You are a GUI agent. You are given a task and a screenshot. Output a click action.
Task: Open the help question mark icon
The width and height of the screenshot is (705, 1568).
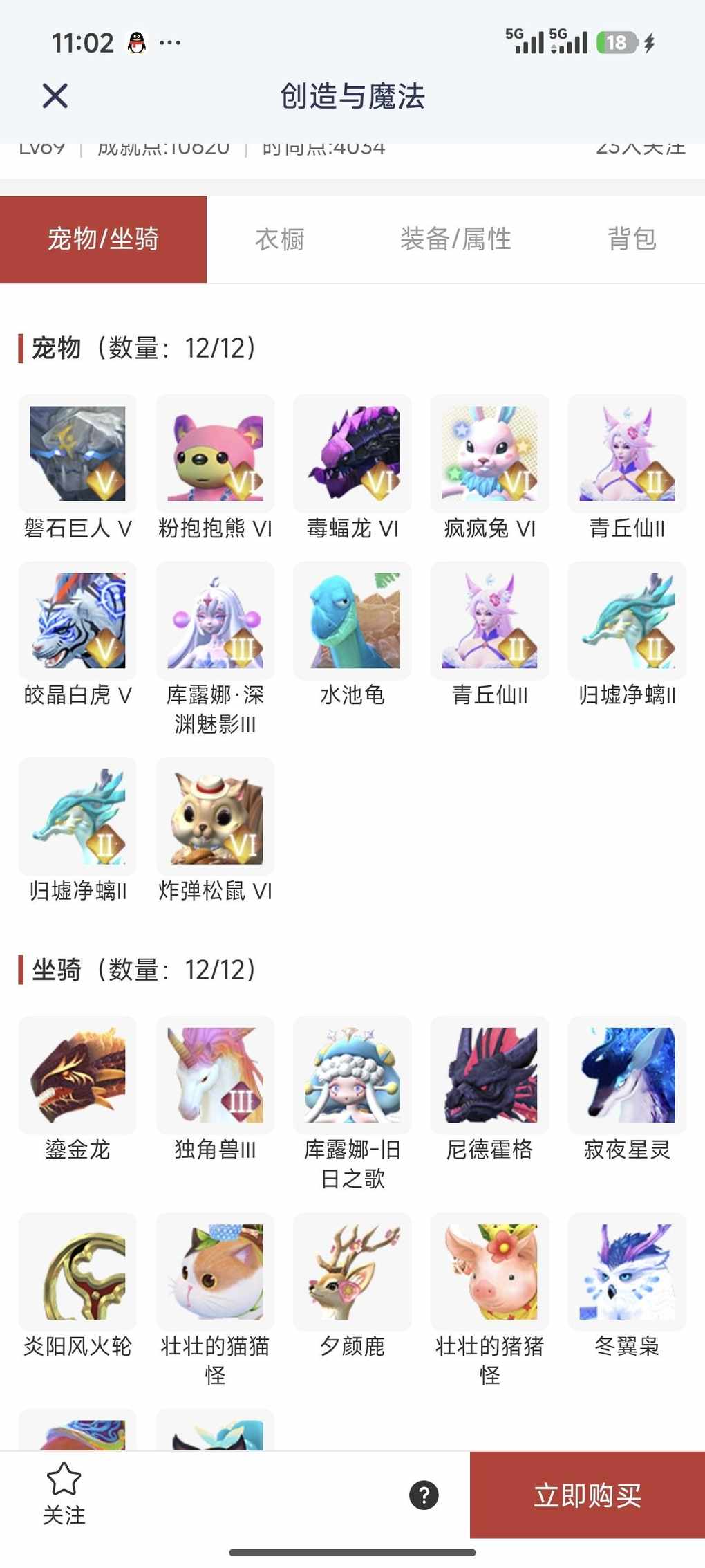click(424, 1495)
